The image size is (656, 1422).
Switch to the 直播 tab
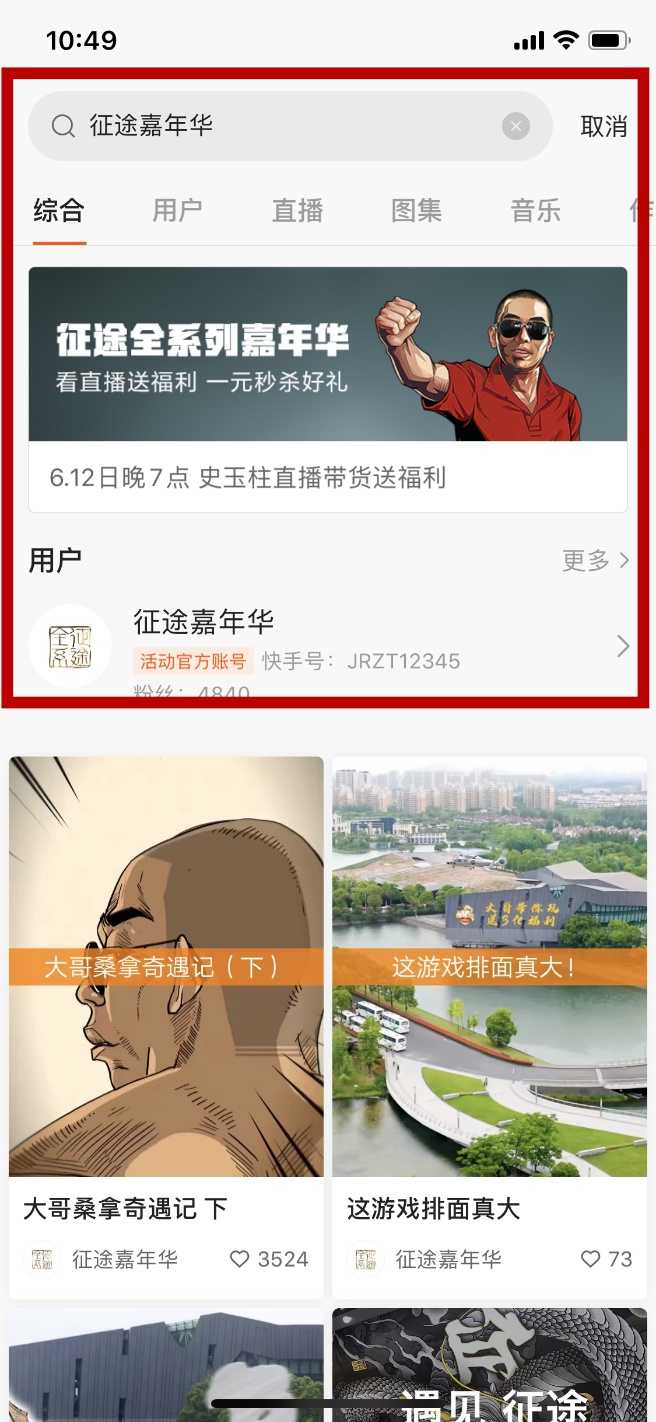click(297, 211)
